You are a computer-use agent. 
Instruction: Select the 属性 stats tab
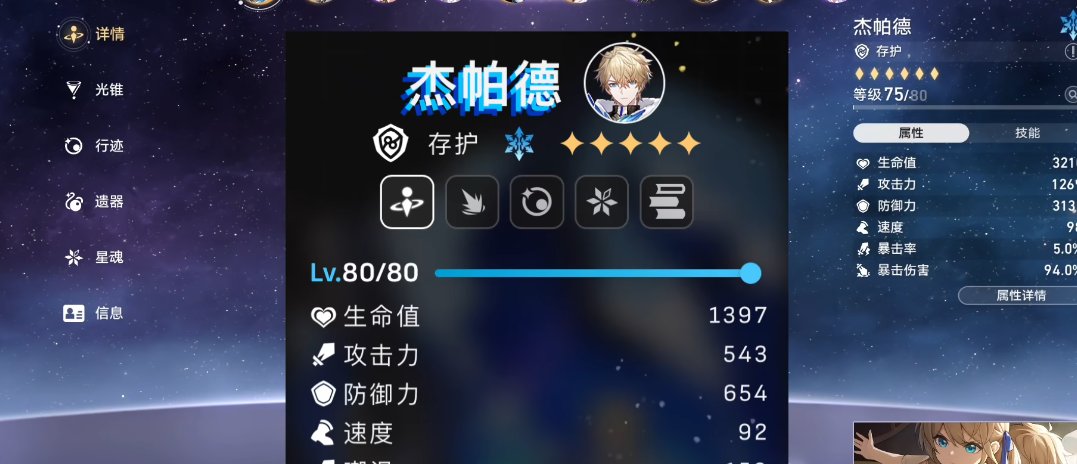click(x=911, y=133)
